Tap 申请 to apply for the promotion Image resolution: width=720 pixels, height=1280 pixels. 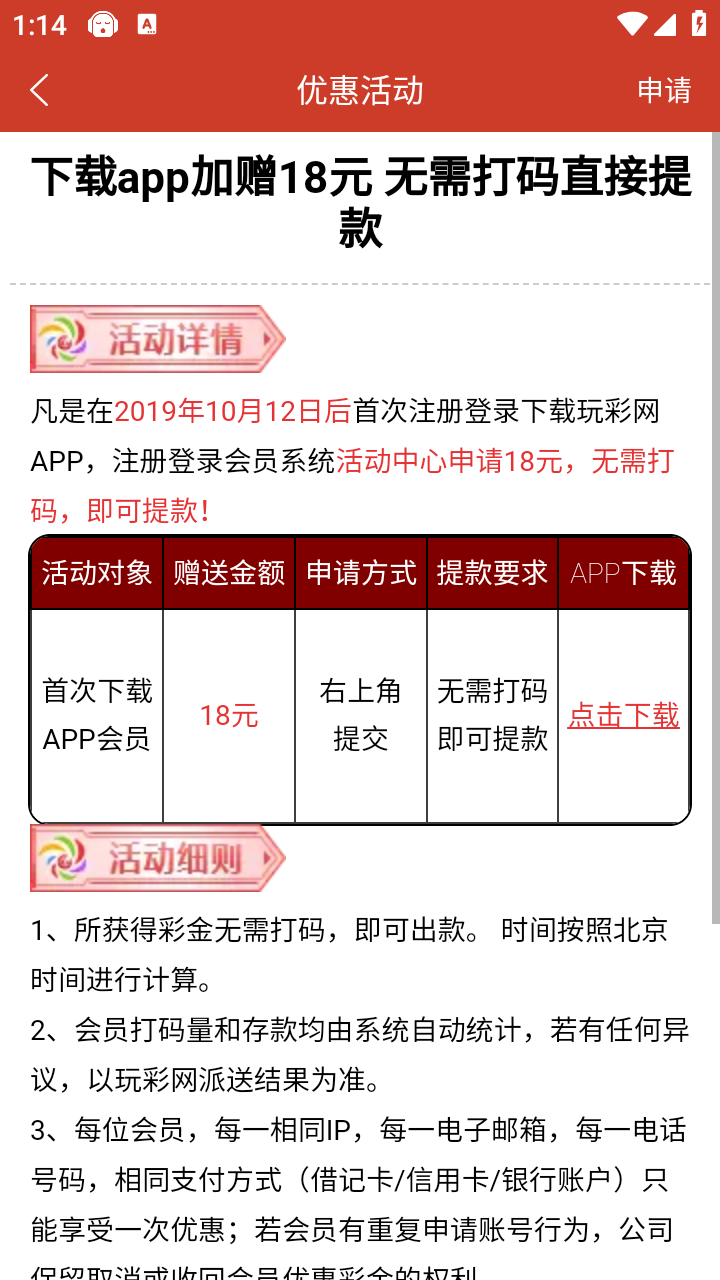tap(664, 90)
